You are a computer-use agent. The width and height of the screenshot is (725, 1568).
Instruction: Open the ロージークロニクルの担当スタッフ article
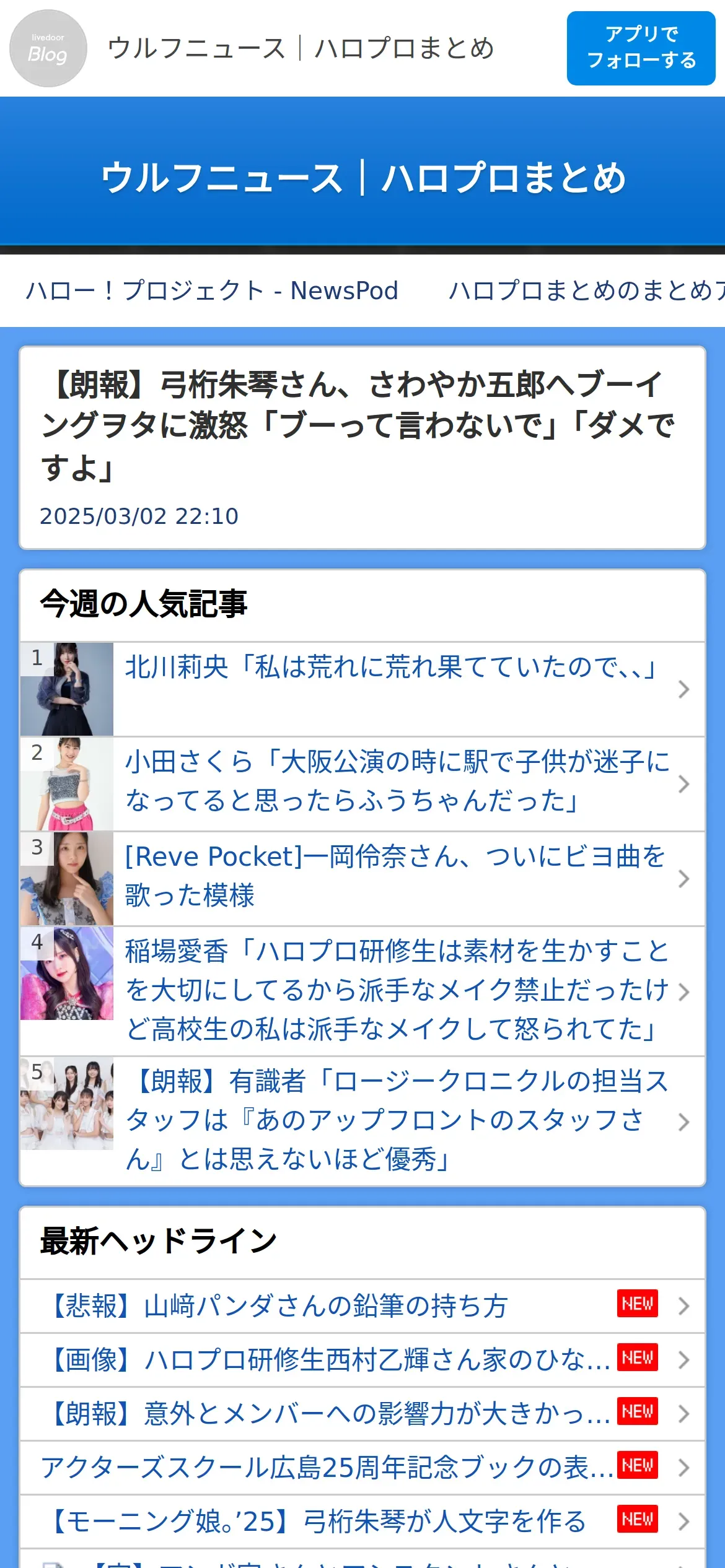click(362, 1122)
